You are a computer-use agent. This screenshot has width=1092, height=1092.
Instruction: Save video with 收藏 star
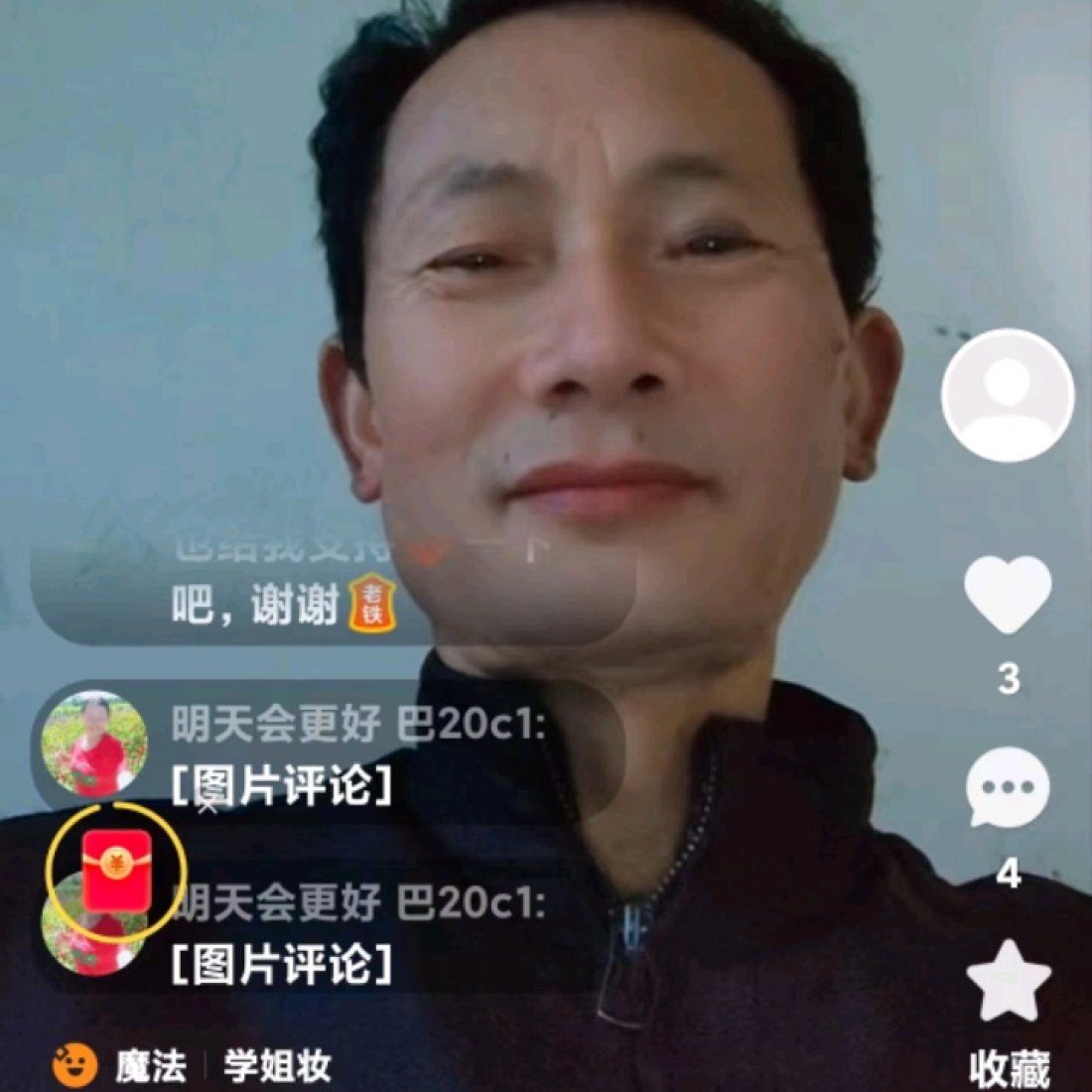tap(1008, 983)
